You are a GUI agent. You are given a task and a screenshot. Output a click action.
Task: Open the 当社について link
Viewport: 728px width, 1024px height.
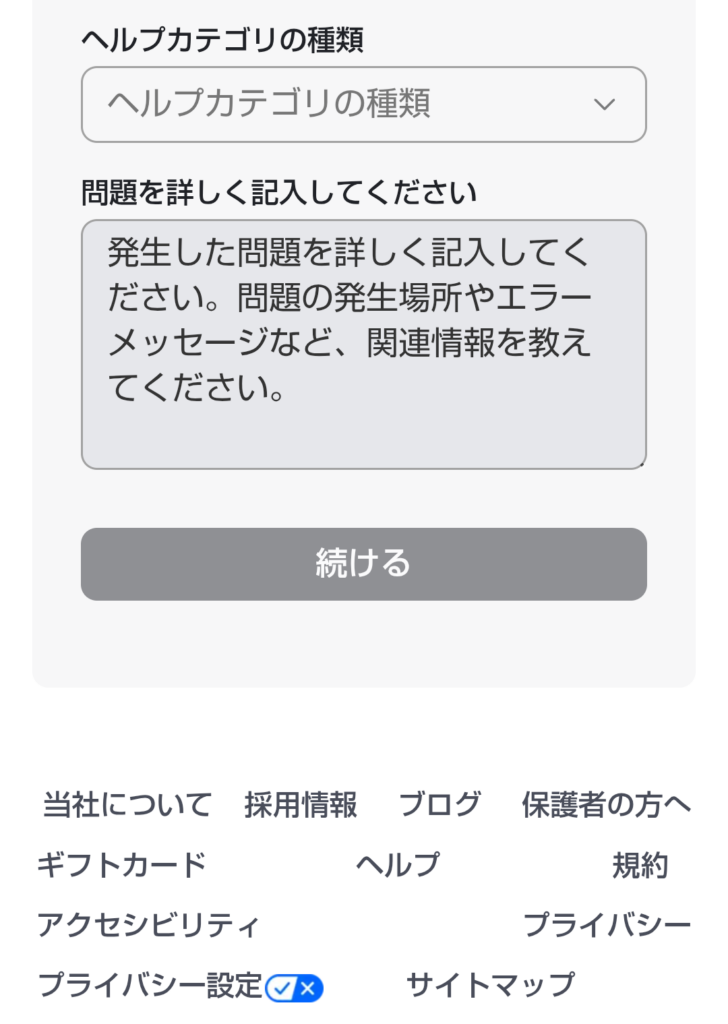click(x=127, y=805)
